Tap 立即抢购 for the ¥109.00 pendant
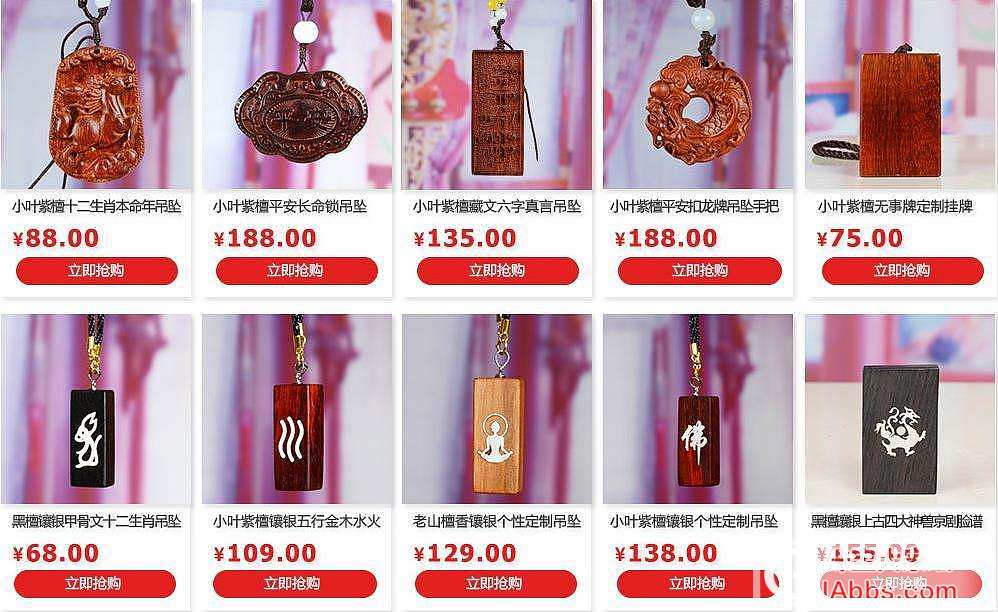This screenshot has height=612, width=998. pyautogui.click(x=296, y=583)
